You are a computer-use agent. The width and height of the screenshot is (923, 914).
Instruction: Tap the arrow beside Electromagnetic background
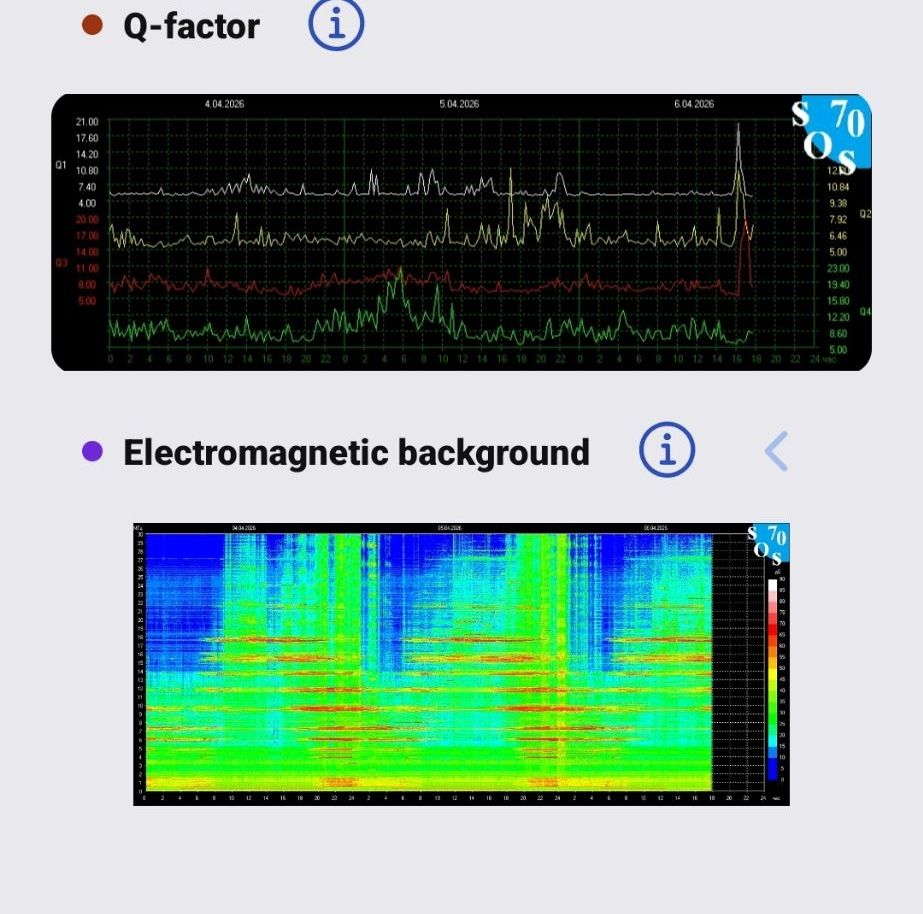tap(776, 452)
